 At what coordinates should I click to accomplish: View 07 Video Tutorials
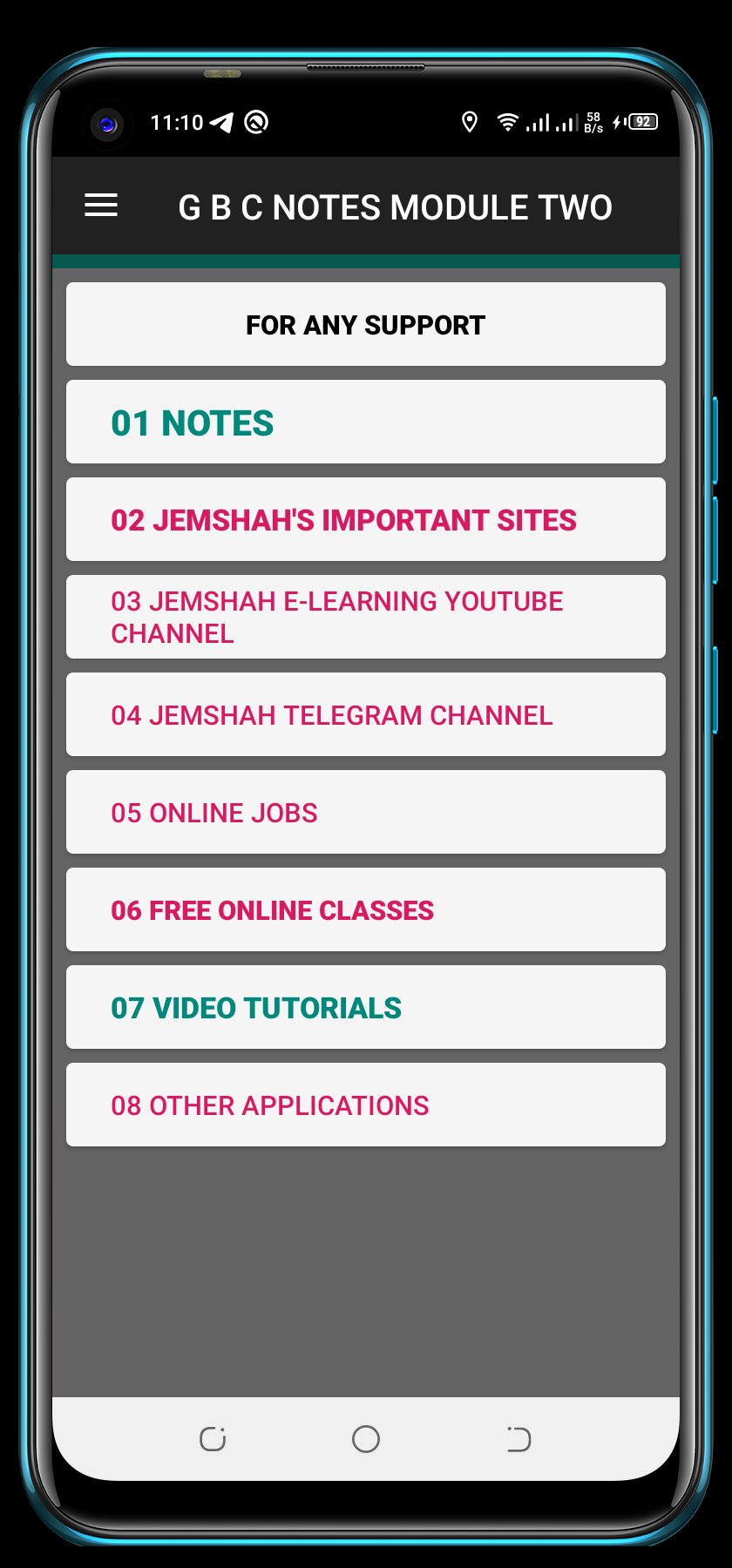click(365, 1008)
